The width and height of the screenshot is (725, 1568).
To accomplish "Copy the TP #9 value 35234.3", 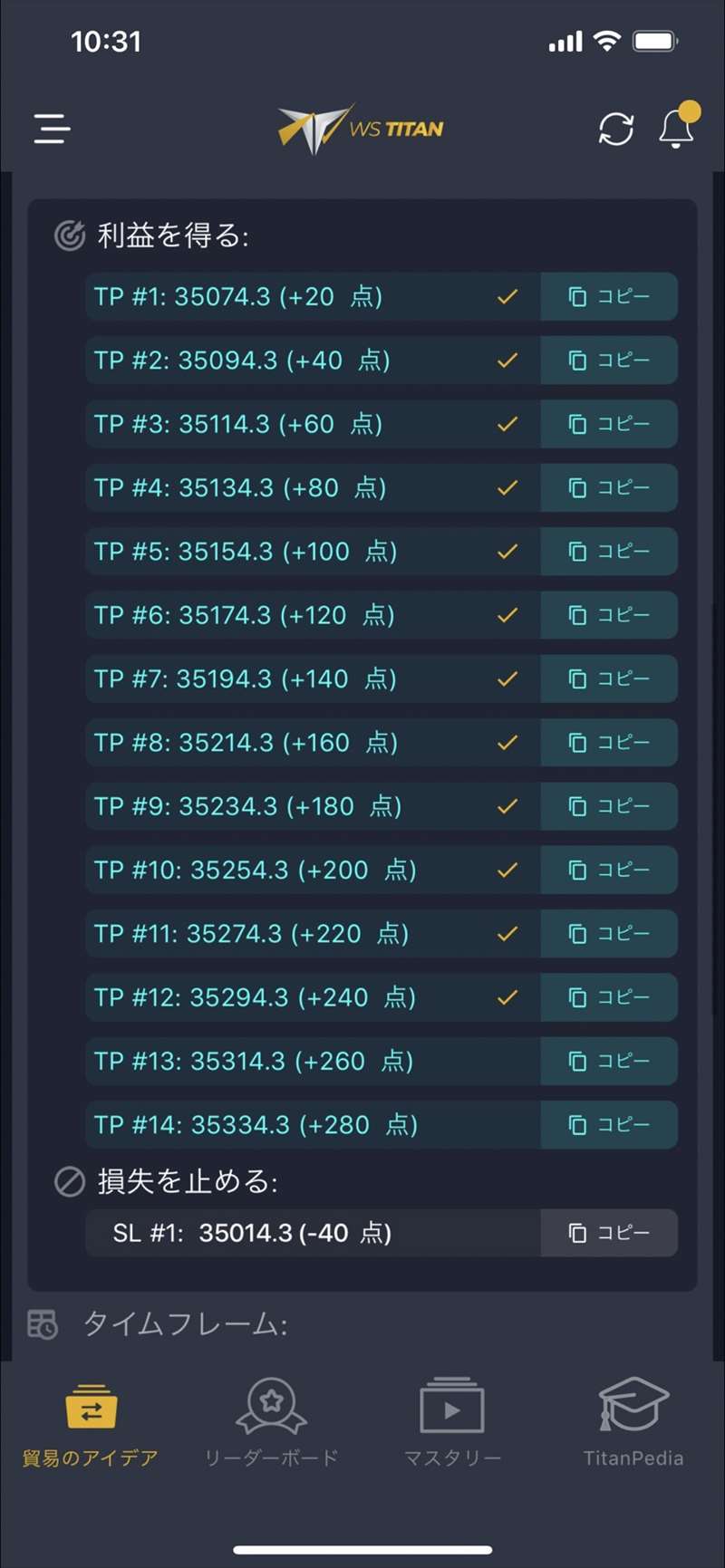I will 609,805.
